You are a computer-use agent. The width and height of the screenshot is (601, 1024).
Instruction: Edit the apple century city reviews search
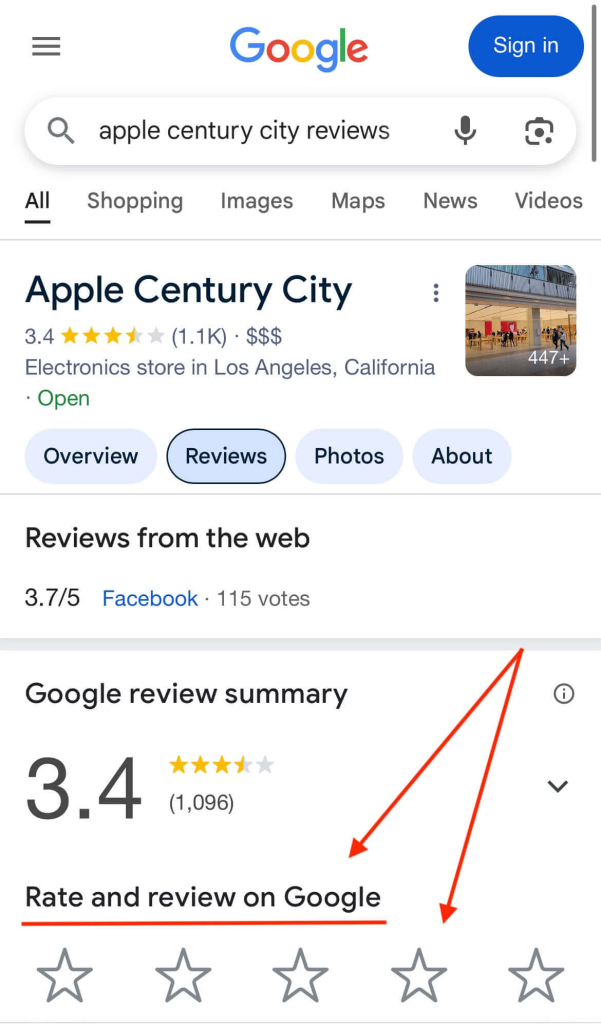click(244, 131)
